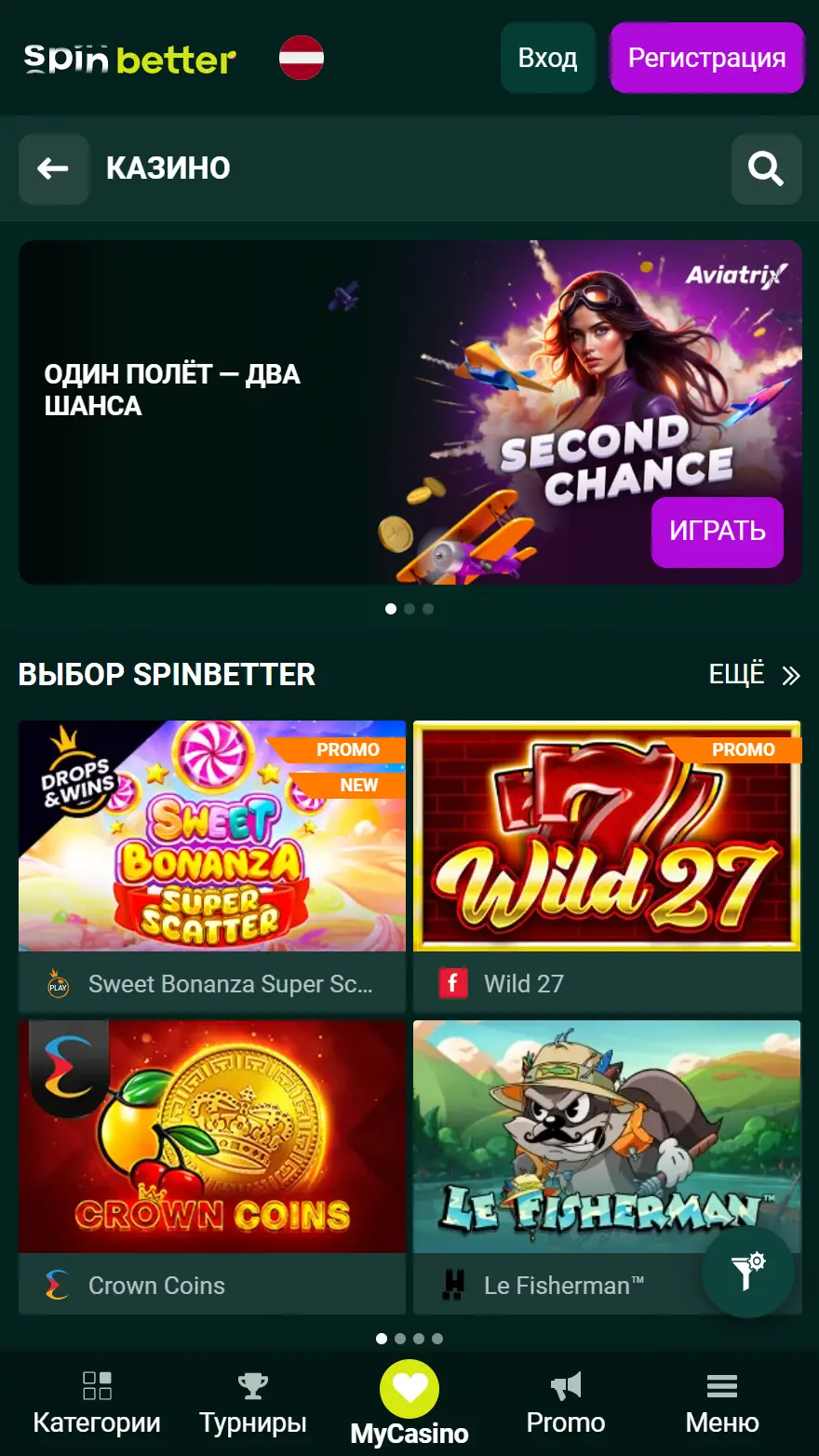Click the Pragmatic Play icon near Sweet Bonanza
Screen dimensions: 819x1456
click(56, 983)
